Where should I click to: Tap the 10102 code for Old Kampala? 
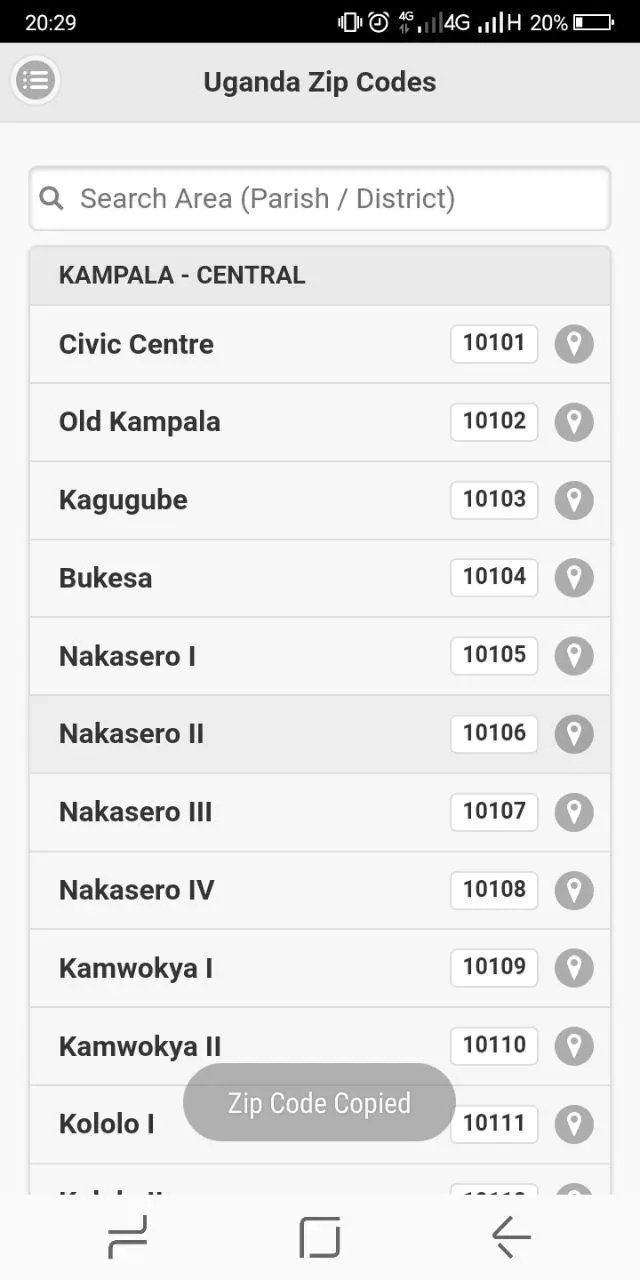click(x=494, y=421)
